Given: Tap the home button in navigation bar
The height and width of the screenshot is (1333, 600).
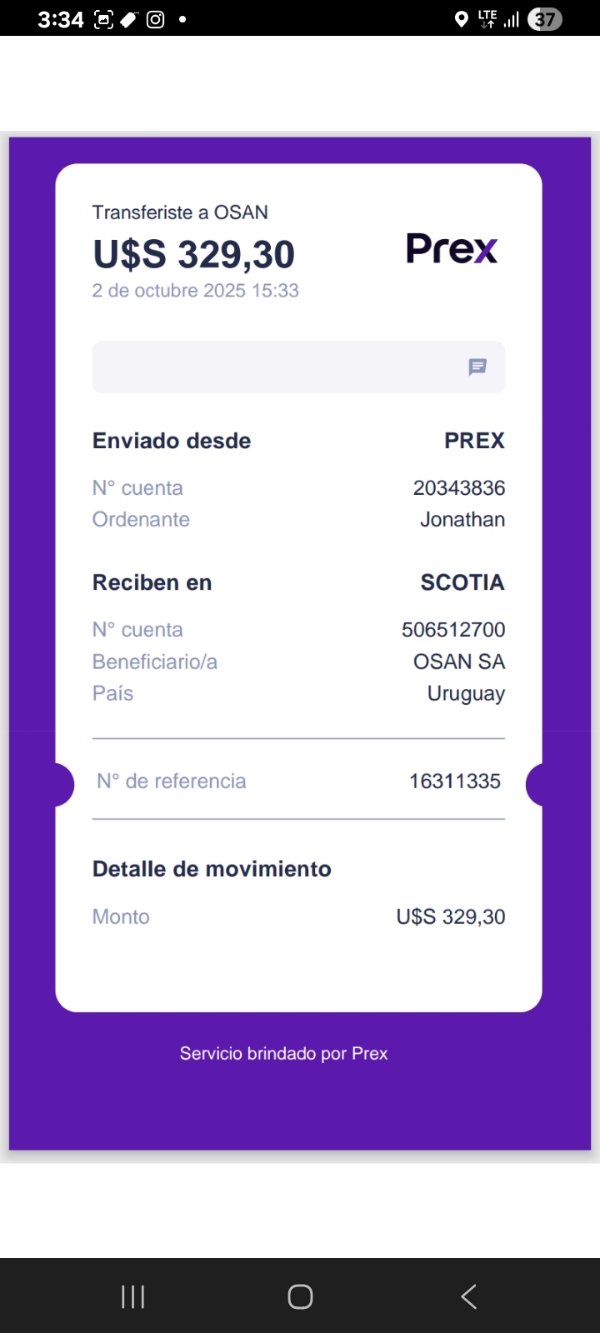Looking at the screenshot, I should tap(300, 1297).
